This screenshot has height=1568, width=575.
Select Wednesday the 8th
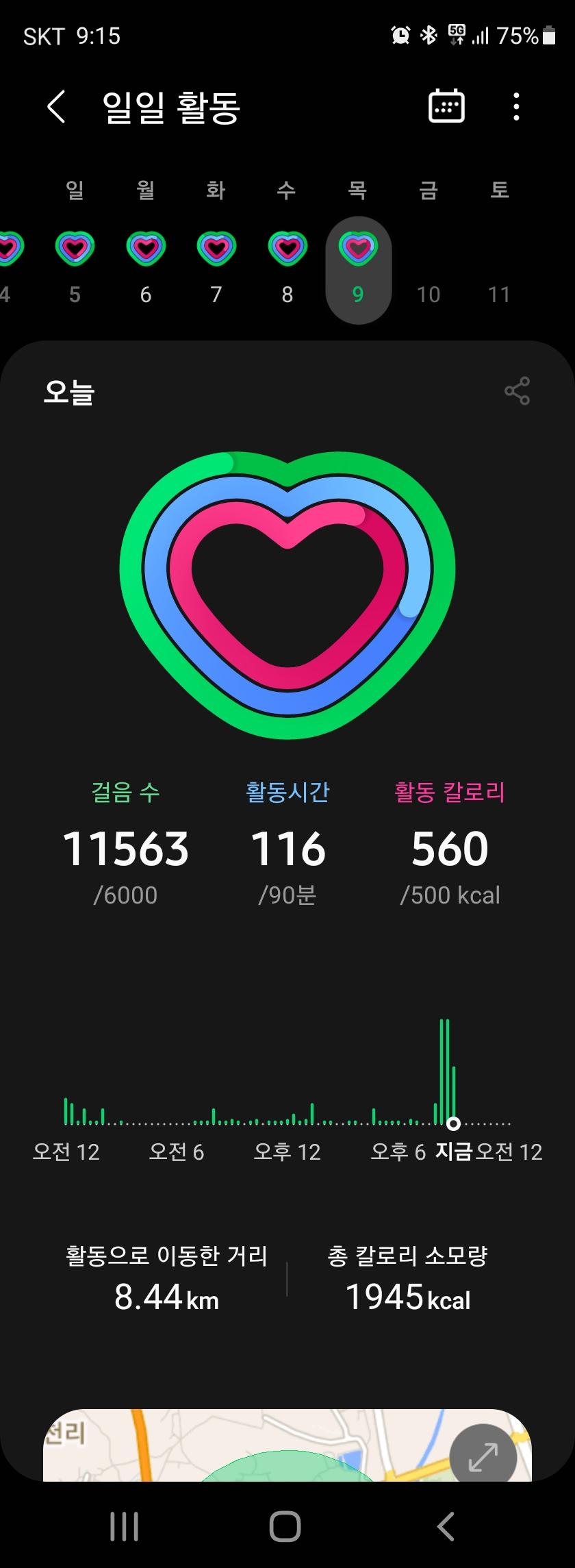coord(287,267)
